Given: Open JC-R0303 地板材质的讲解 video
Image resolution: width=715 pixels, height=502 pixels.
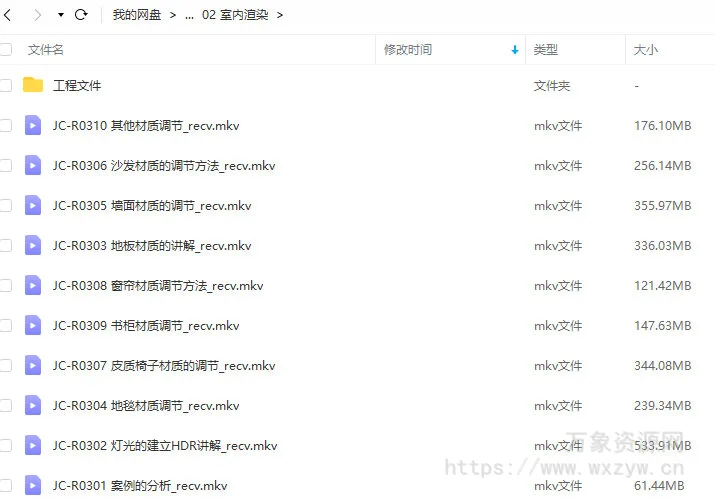Looking at the screenshot, I should pyautogui.click(x=152, y=246).
